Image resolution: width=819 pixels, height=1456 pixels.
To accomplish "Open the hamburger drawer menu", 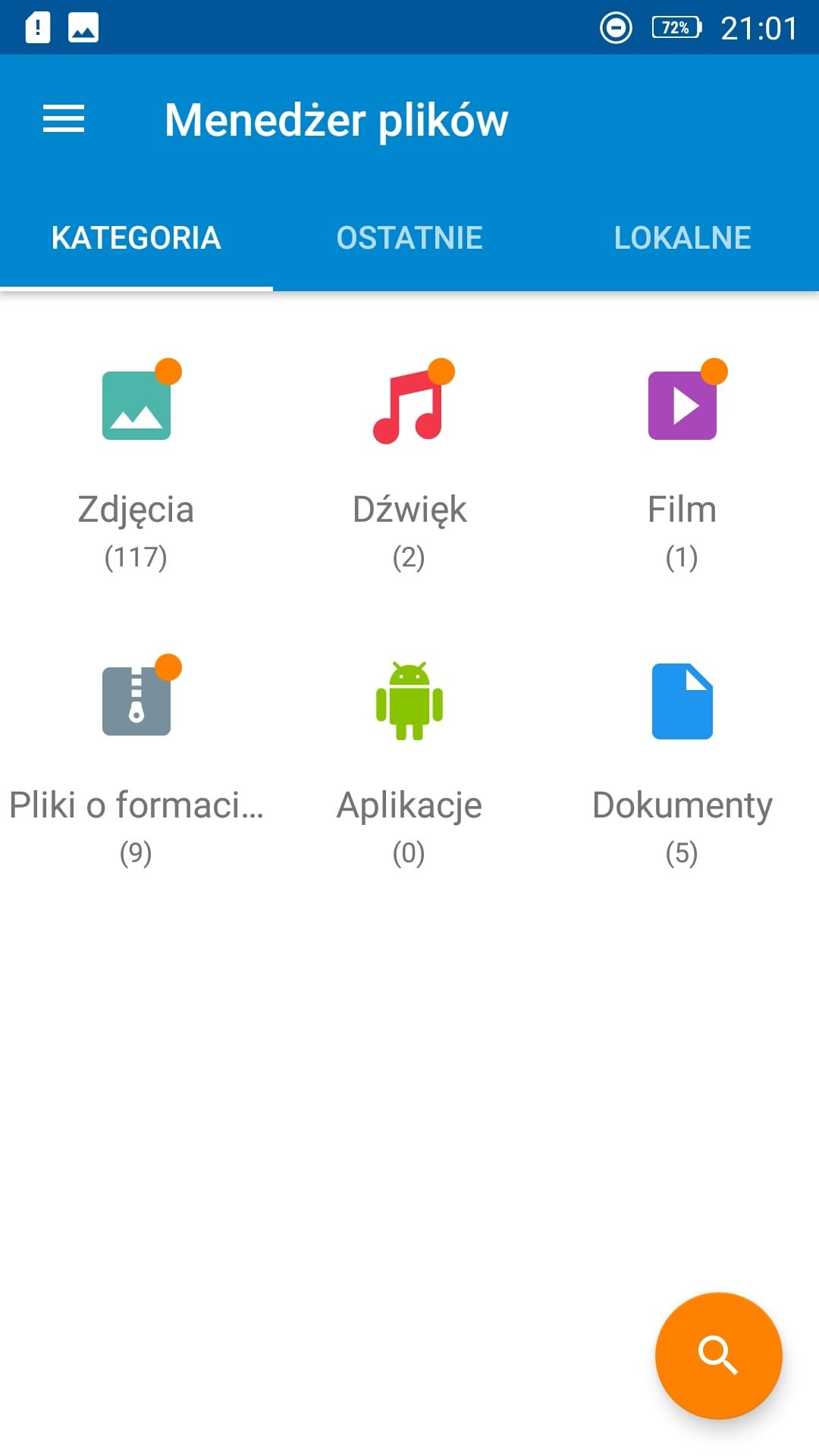I will click(64, 119).
